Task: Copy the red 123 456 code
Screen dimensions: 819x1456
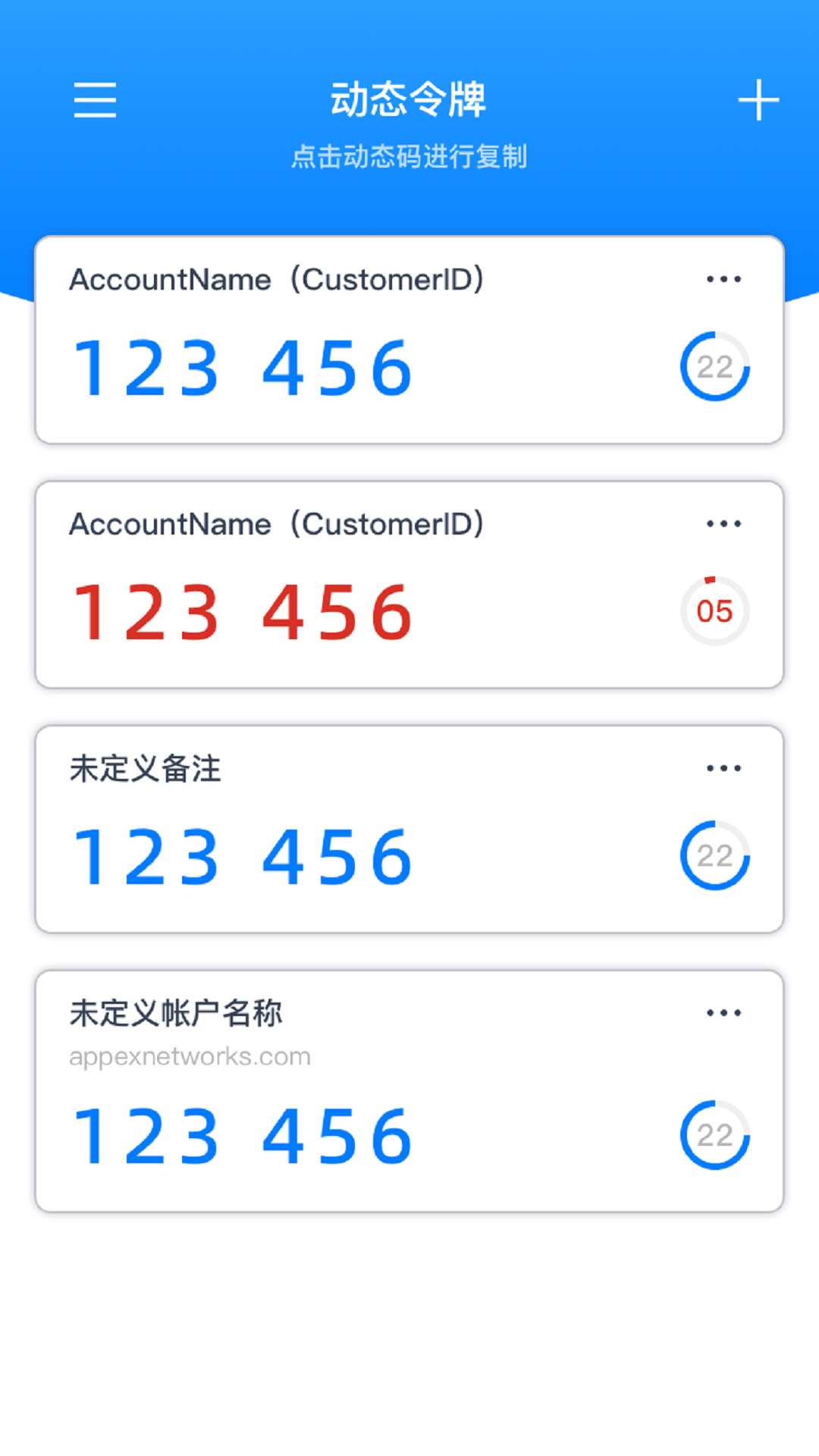Action: coord(243,612)
